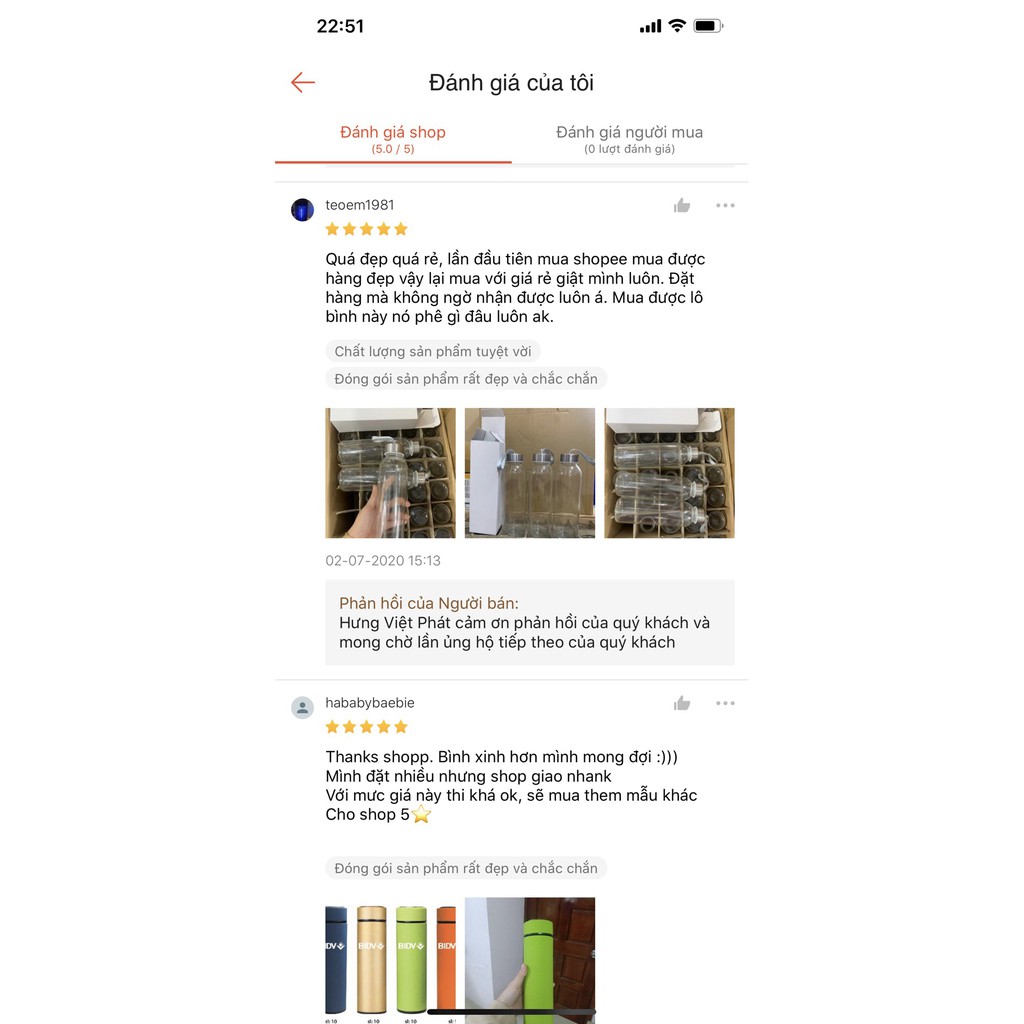Open first photo in teoem1981's review

pyautogui.click(x=390, y=473)
